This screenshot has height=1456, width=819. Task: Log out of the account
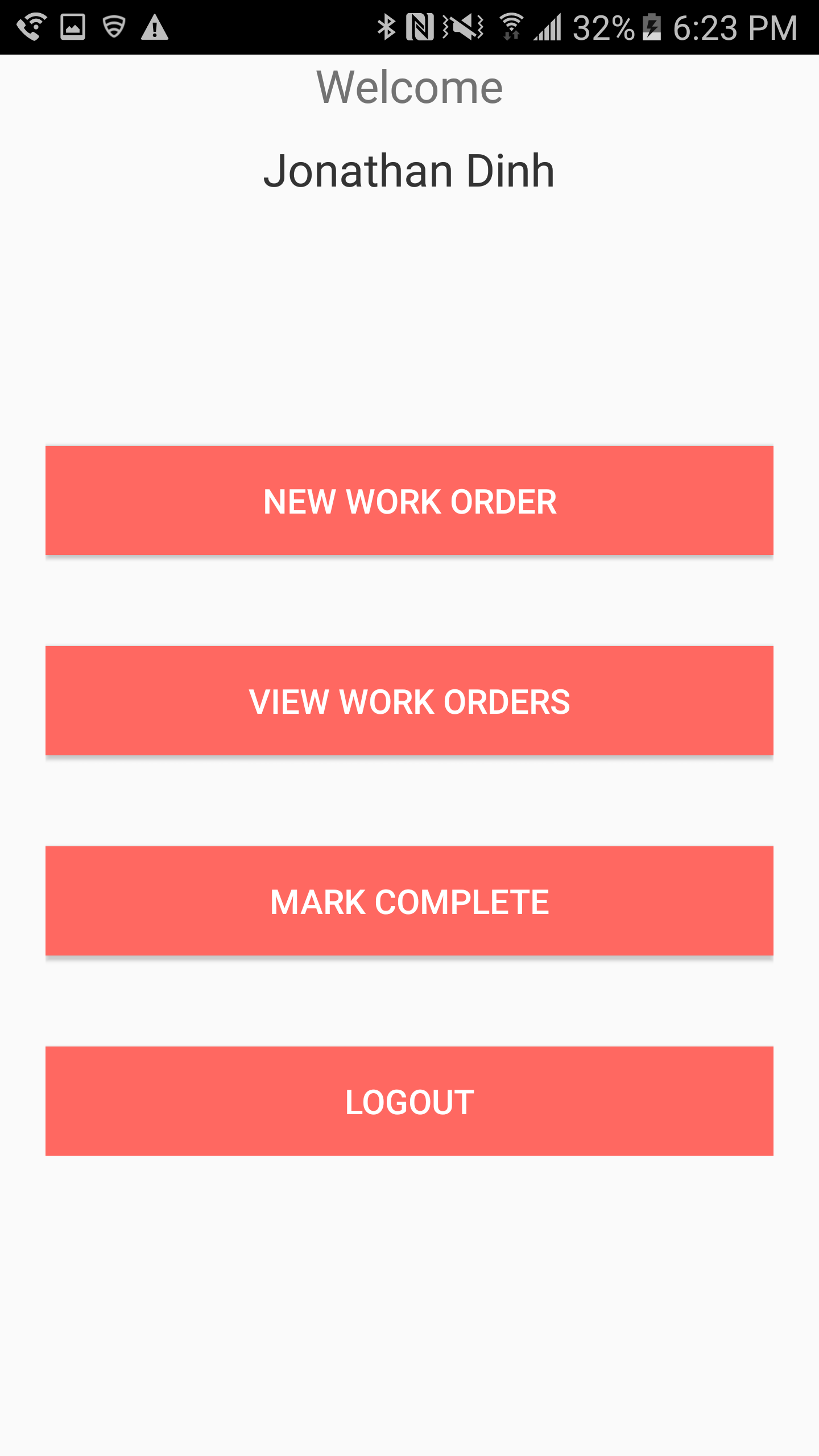[x=409, y=1101]
